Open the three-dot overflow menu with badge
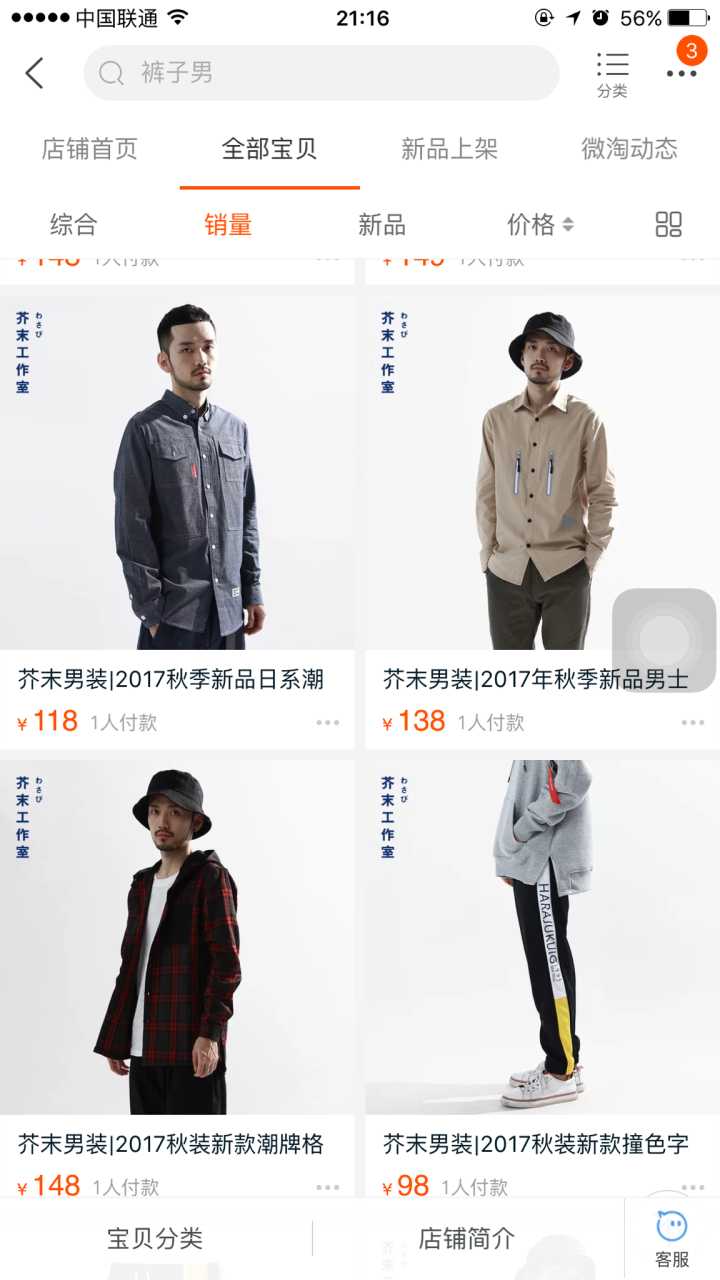 [x=682, y=72]
